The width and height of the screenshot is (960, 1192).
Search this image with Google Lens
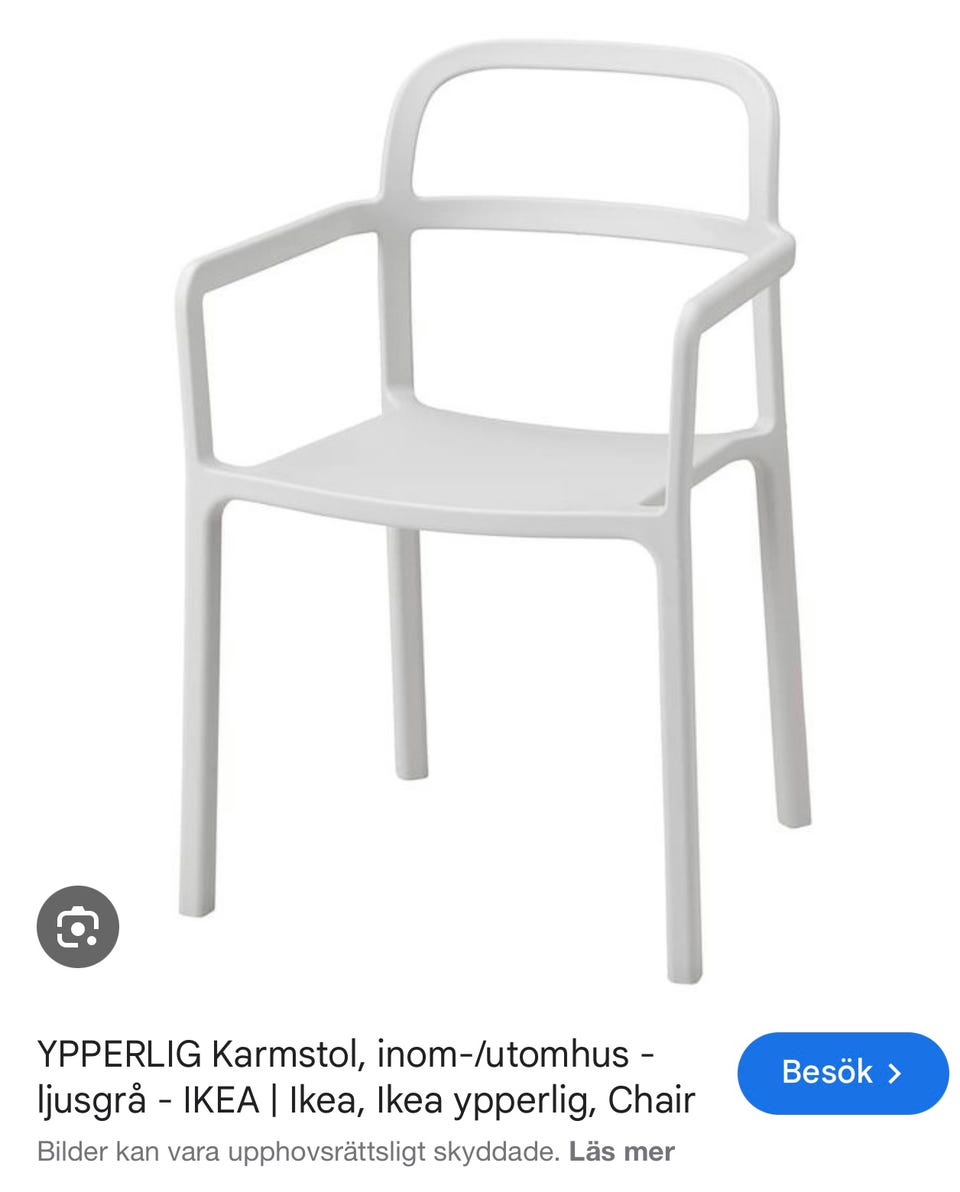click(78, 927)
